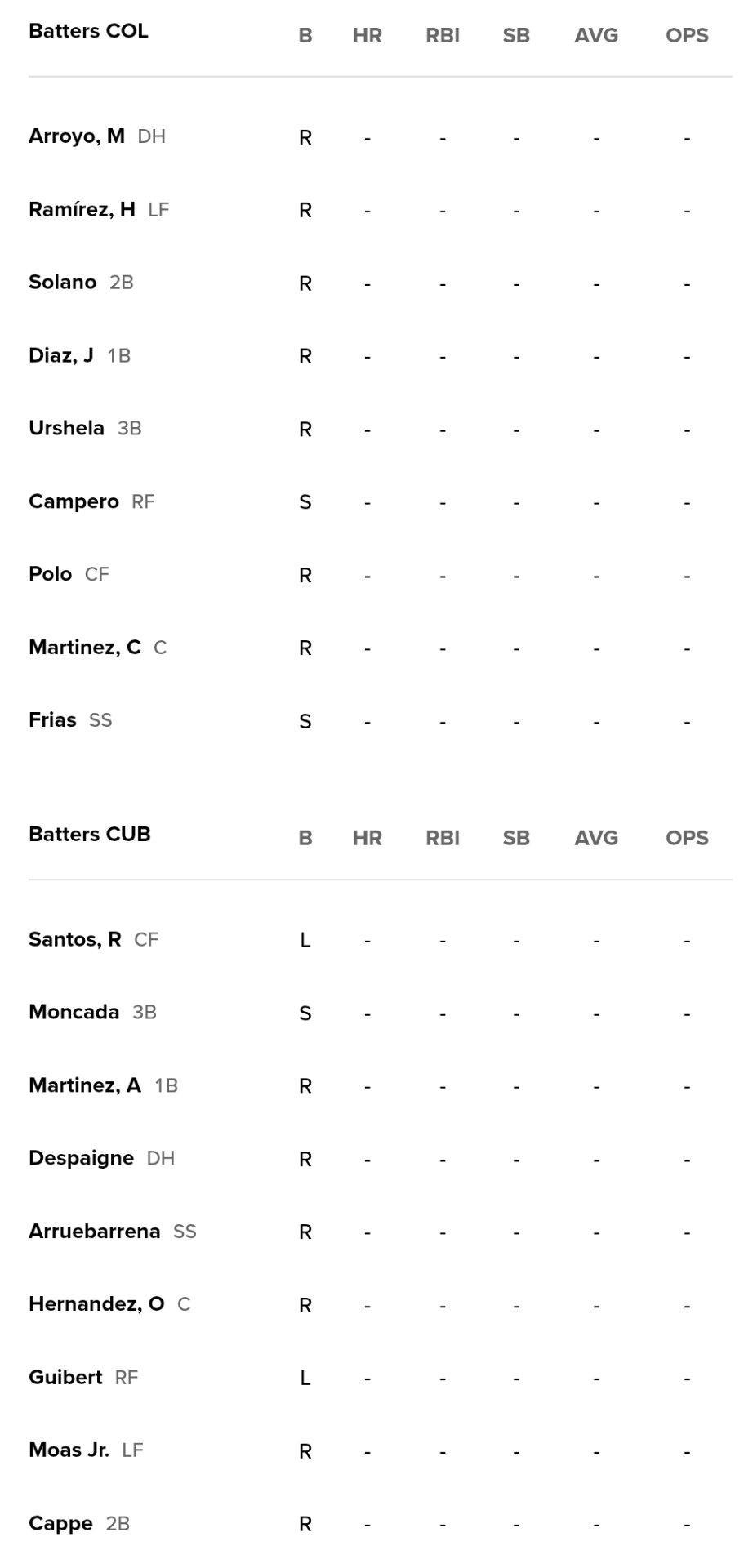This screenshot has width=744, height=1568.
Task: View Ramírez, H player details
Action: point(82,210)
